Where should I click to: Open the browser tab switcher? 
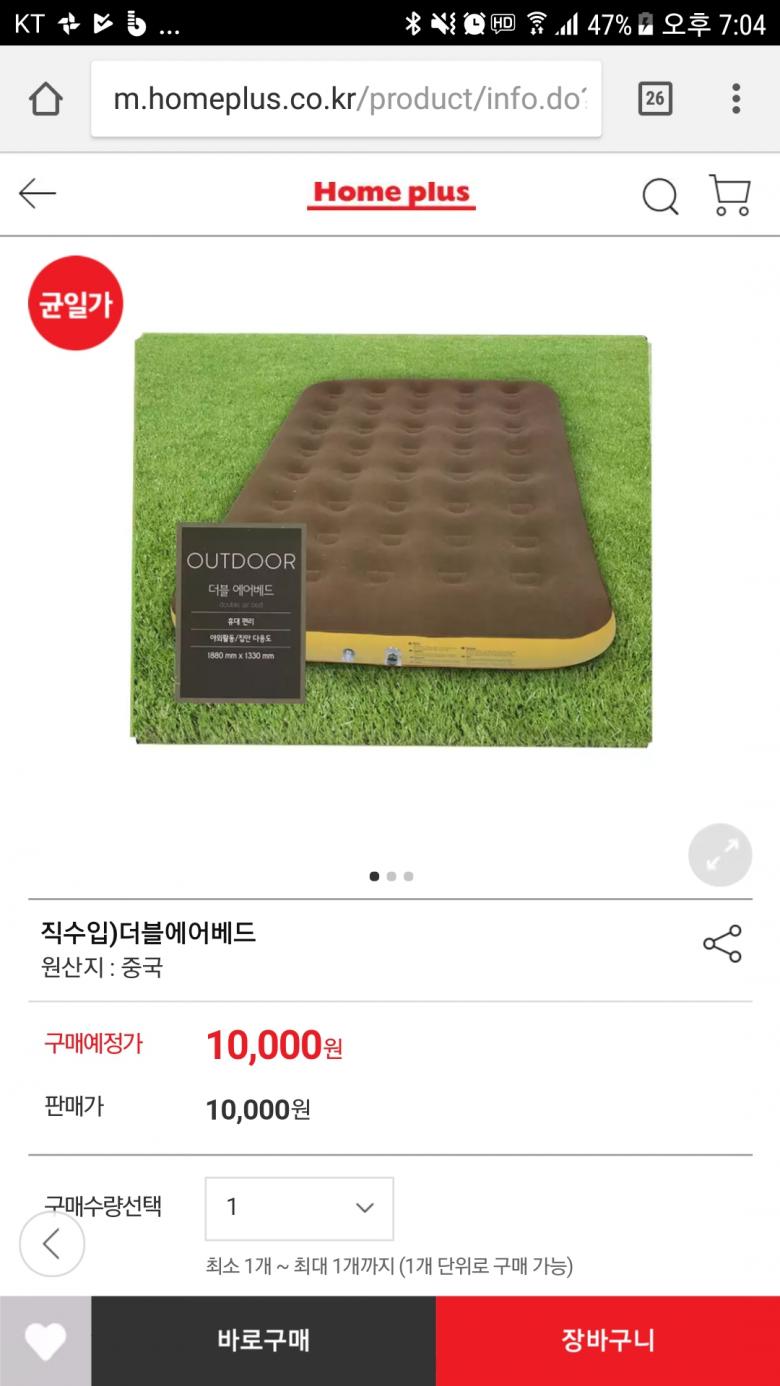(655, 99)
